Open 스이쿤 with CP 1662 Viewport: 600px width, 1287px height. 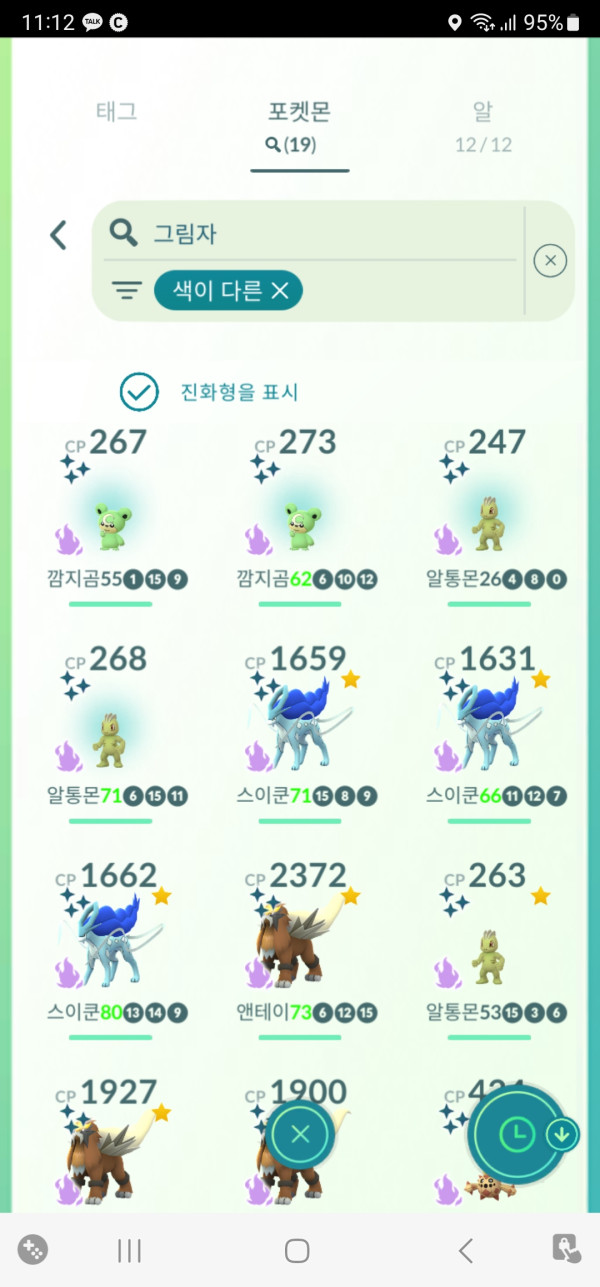(x=110, y=942)
